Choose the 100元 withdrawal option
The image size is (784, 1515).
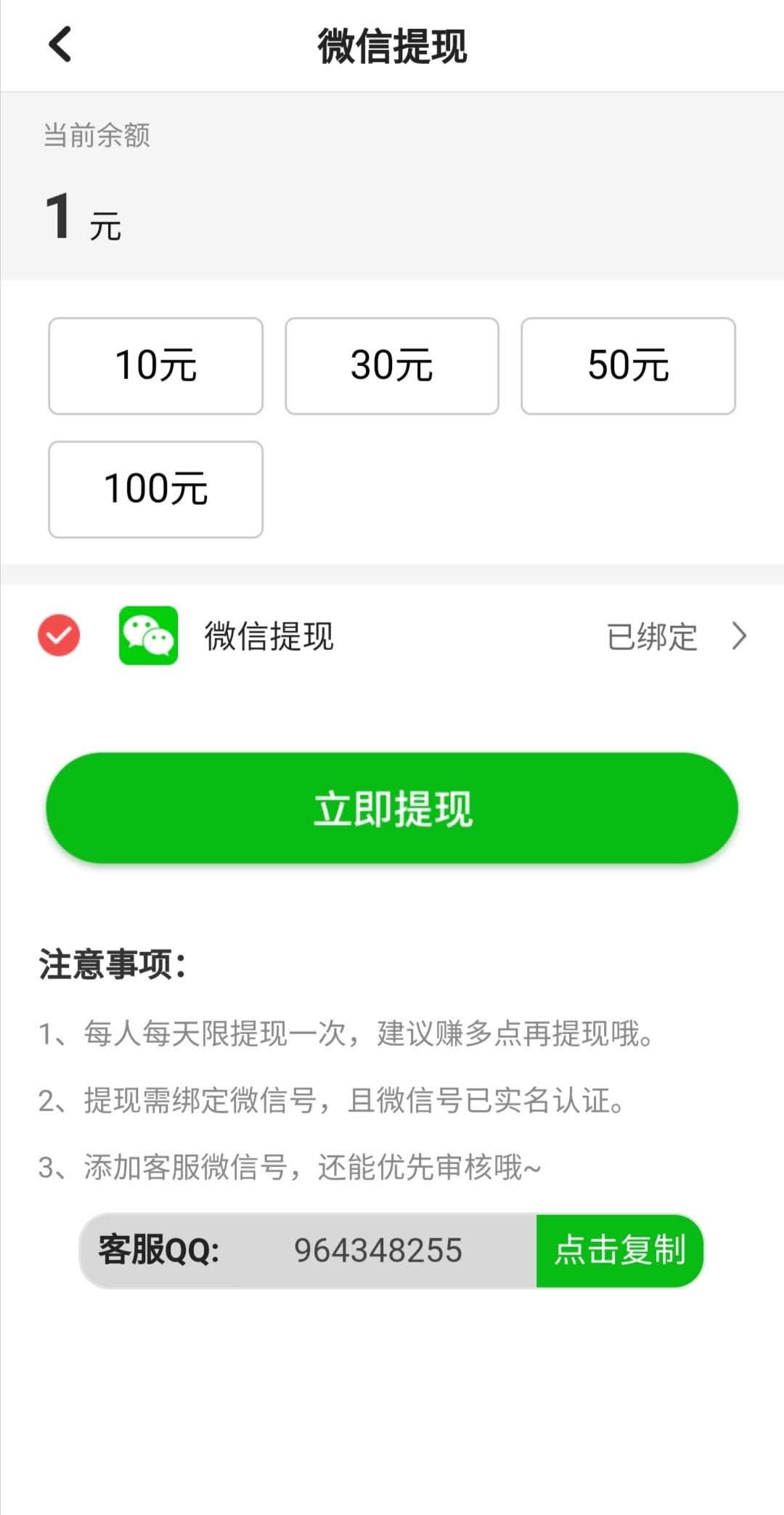(x=155, y=490)
